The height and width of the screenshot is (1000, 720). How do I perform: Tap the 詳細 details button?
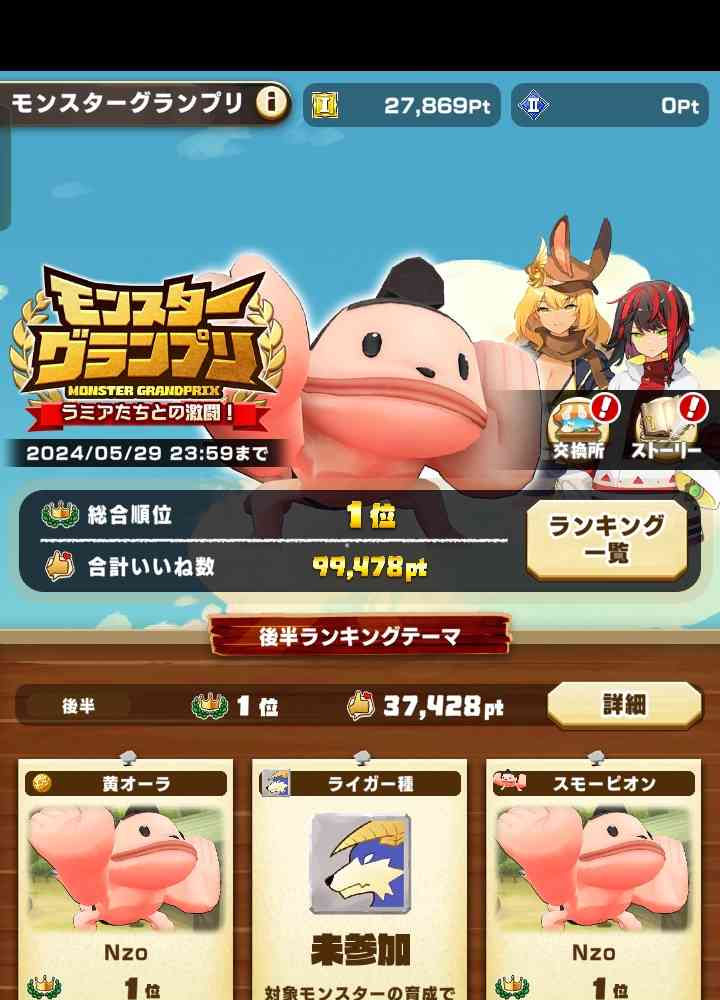point(624,705)
